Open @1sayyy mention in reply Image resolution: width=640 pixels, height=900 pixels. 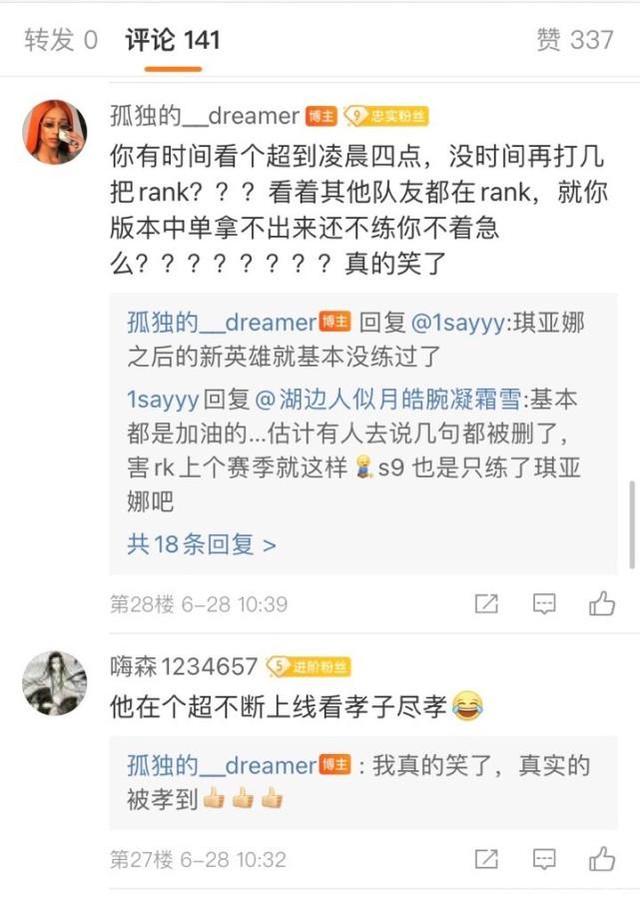[x=456, y=322]
